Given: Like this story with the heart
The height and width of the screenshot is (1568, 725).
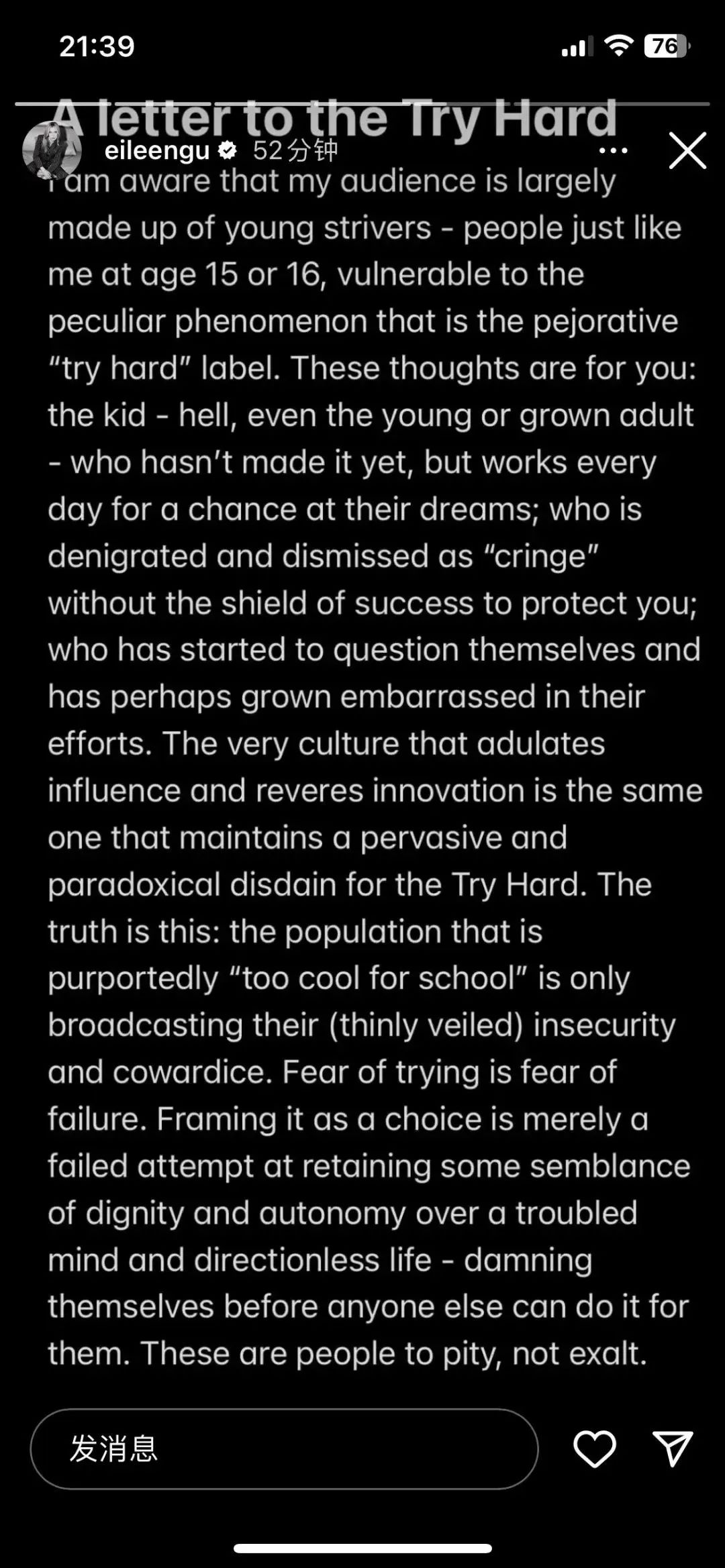Looking at the screenshot, I should (595, 1449).
